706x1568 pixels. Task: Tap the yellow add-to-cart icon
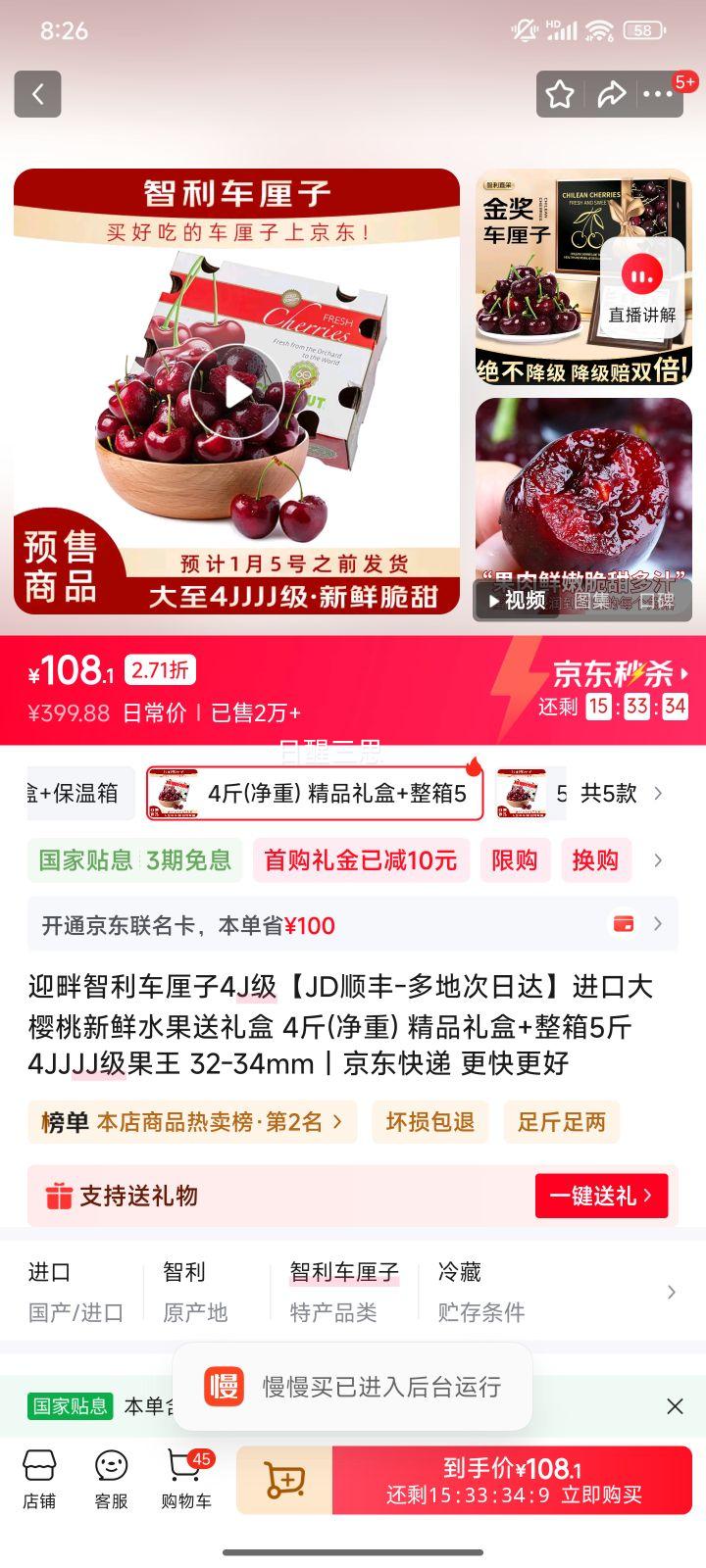(x=283, y=1480)
